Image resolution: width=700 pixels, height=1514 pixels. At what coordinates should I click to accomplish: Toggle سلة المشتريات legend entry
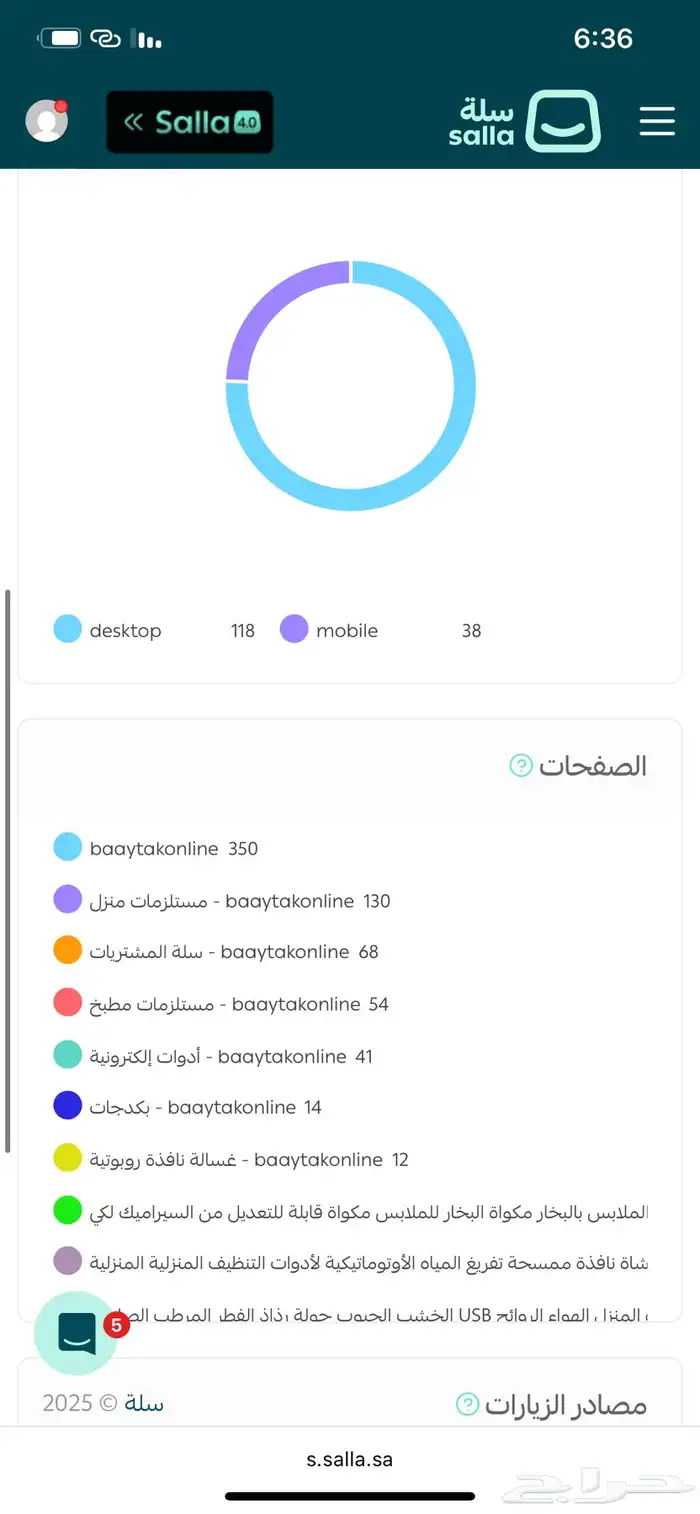click(x=216, y=952)
